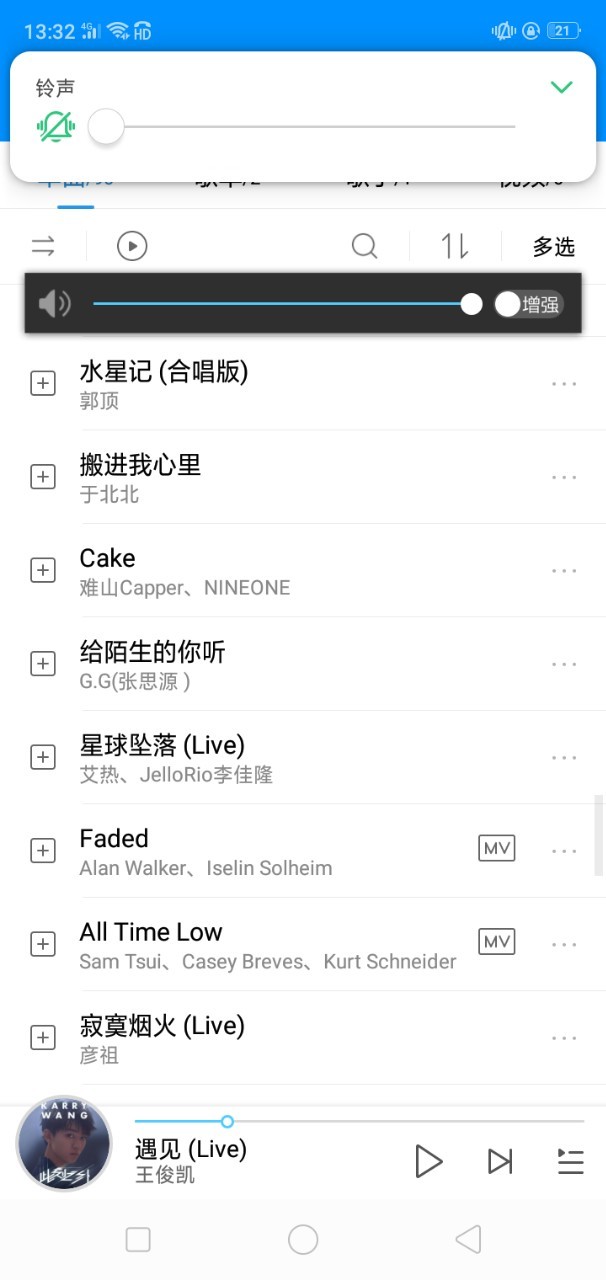Viewport: 606px width, 1280px height.
Task: Watch the MV for Faded
Action: [497, 849]
